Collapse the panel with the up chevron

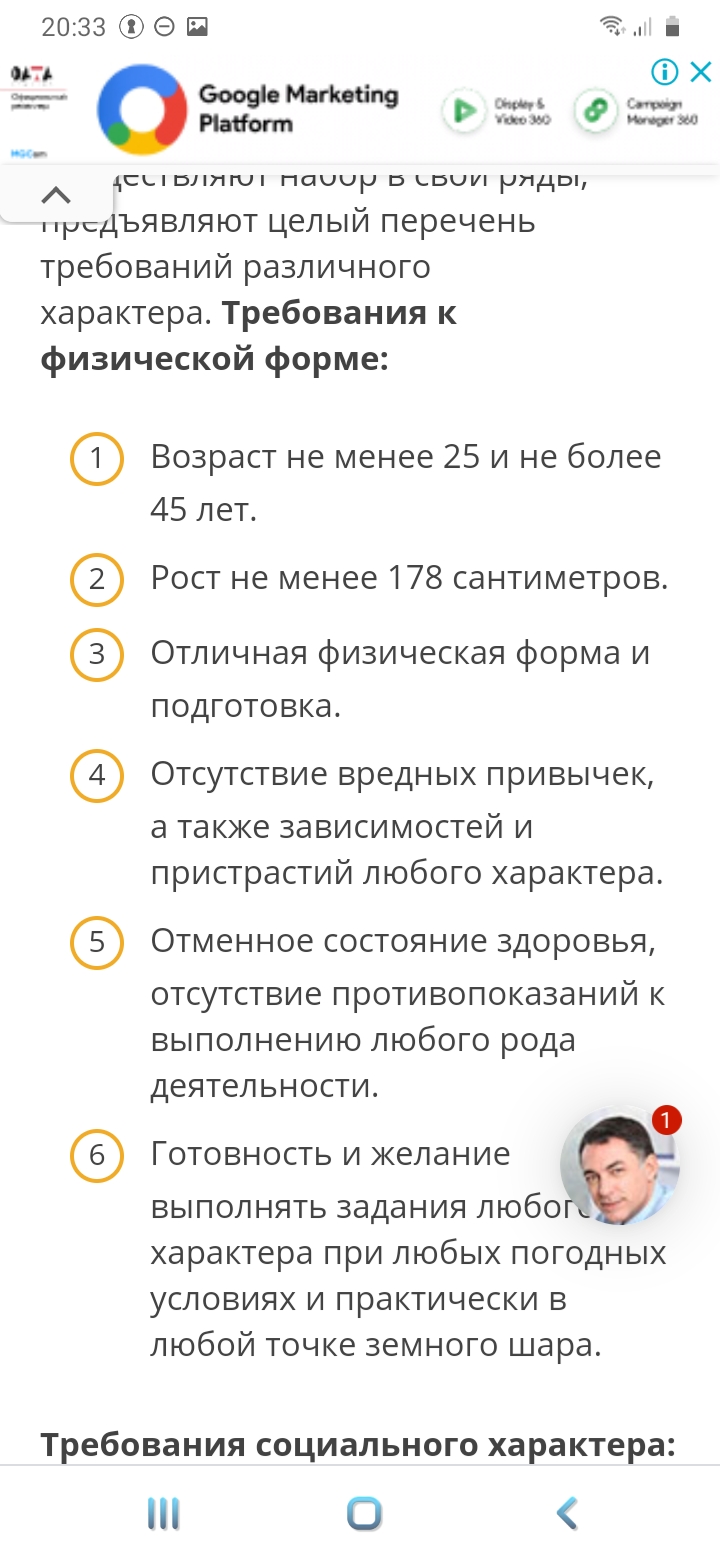point(56,195)
